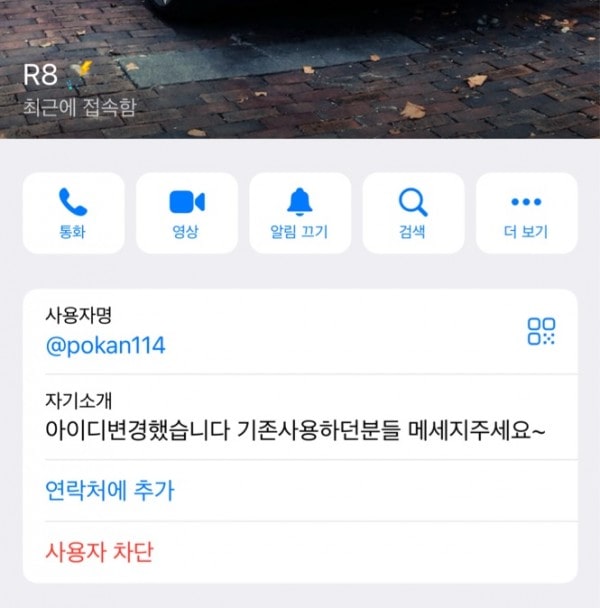Tap the username @pokan114

(x=105, y=346)
